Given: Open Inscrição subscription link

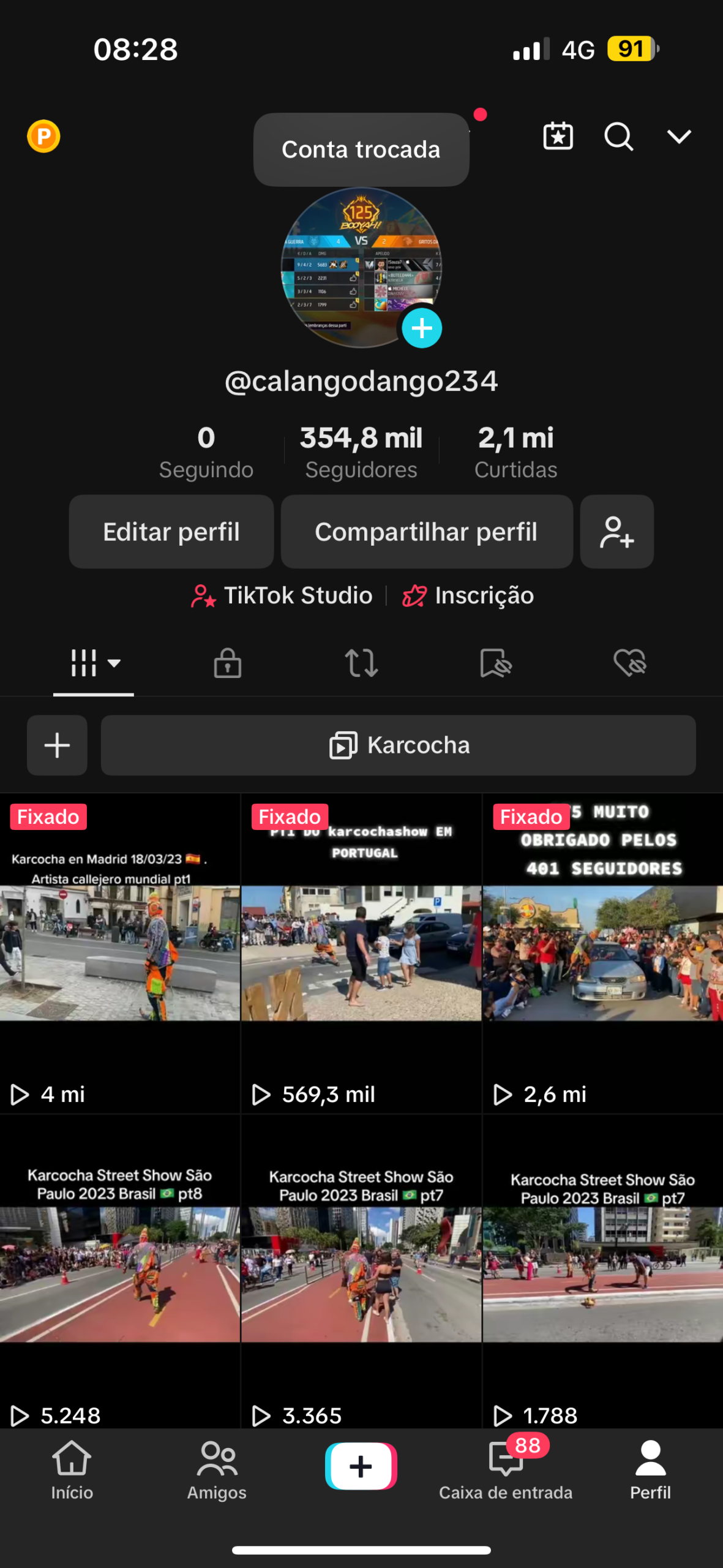Looking at the screenshot, I should coord(468,595).
